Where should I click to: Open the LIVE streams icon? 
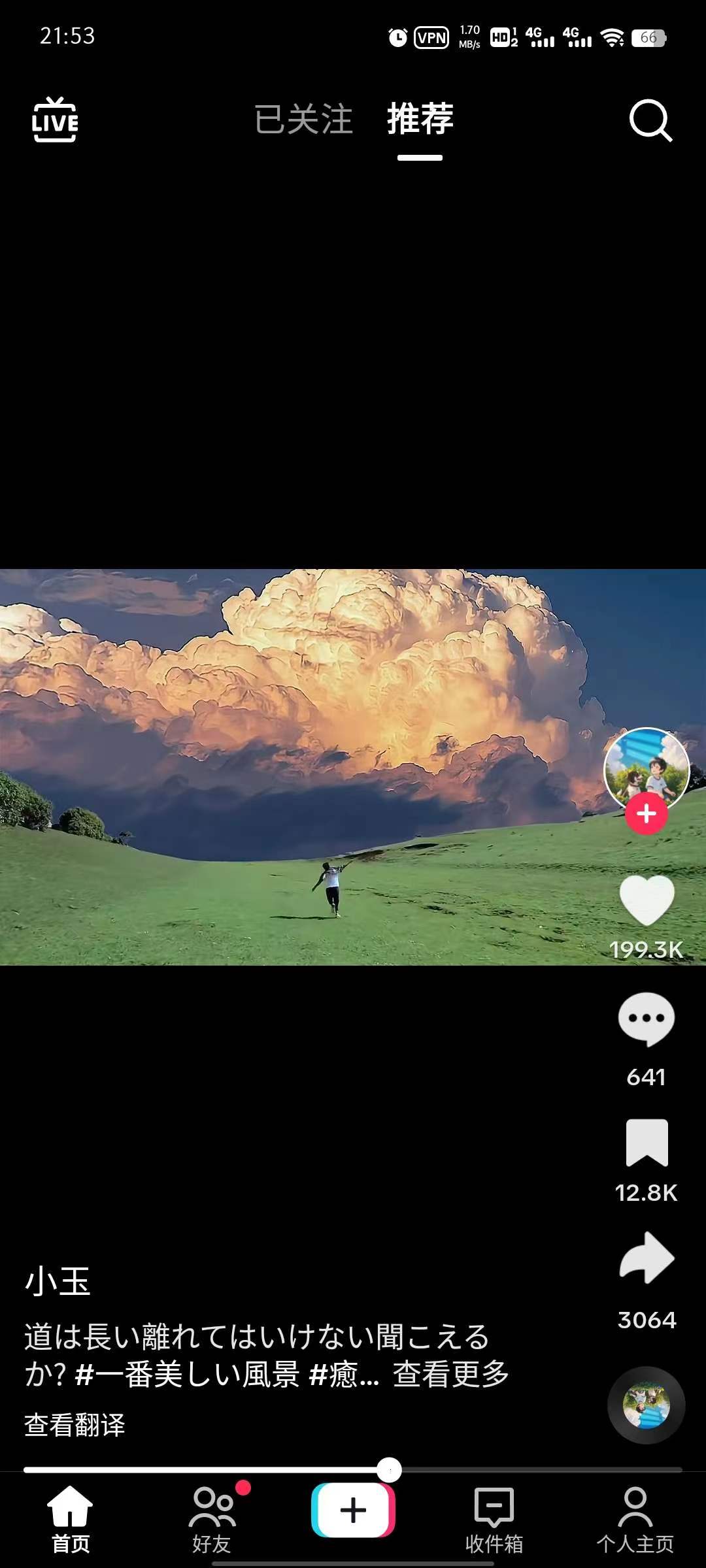pyautogui.click(x=55, y=120)
